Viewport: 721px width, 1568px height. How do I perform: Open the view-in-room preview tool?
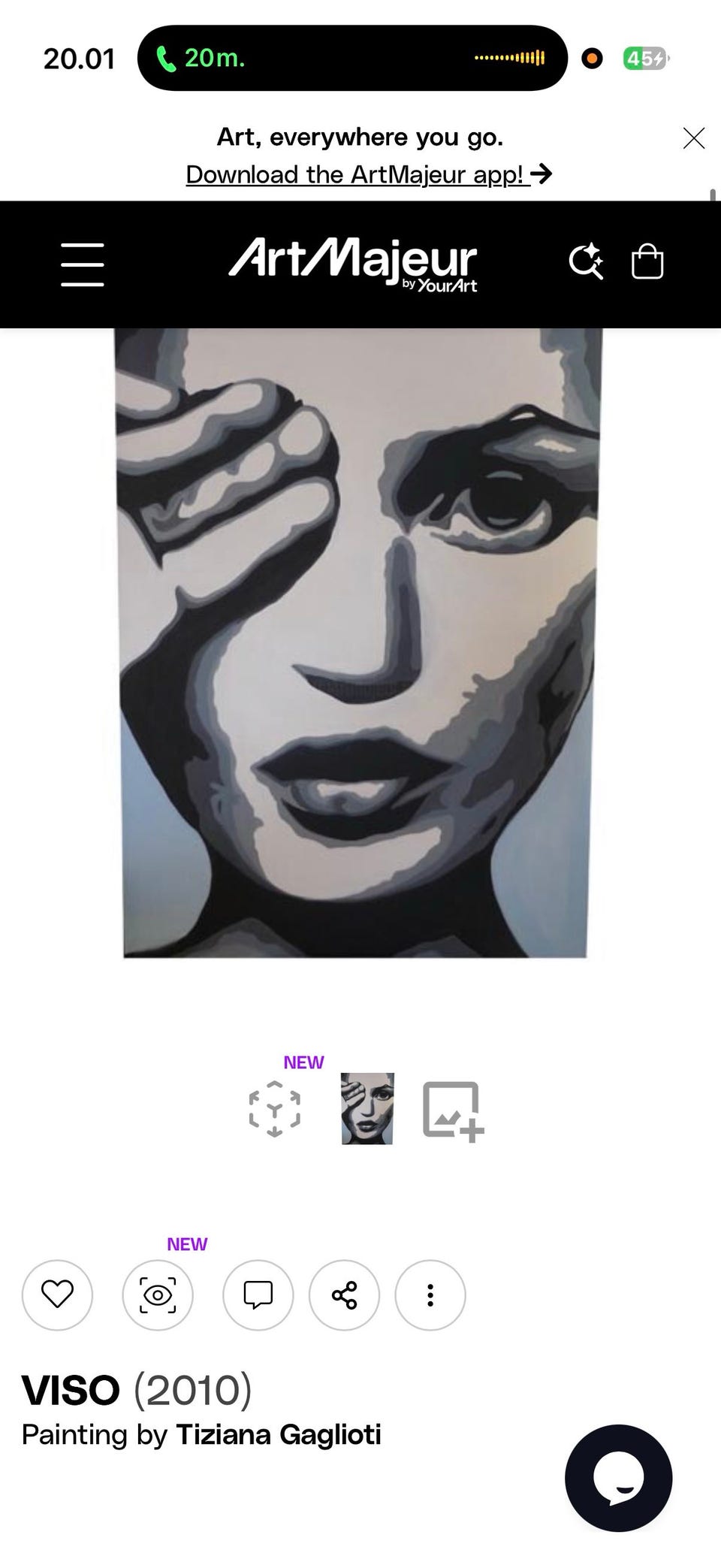pyautogui.click(x=451, y=1107)
